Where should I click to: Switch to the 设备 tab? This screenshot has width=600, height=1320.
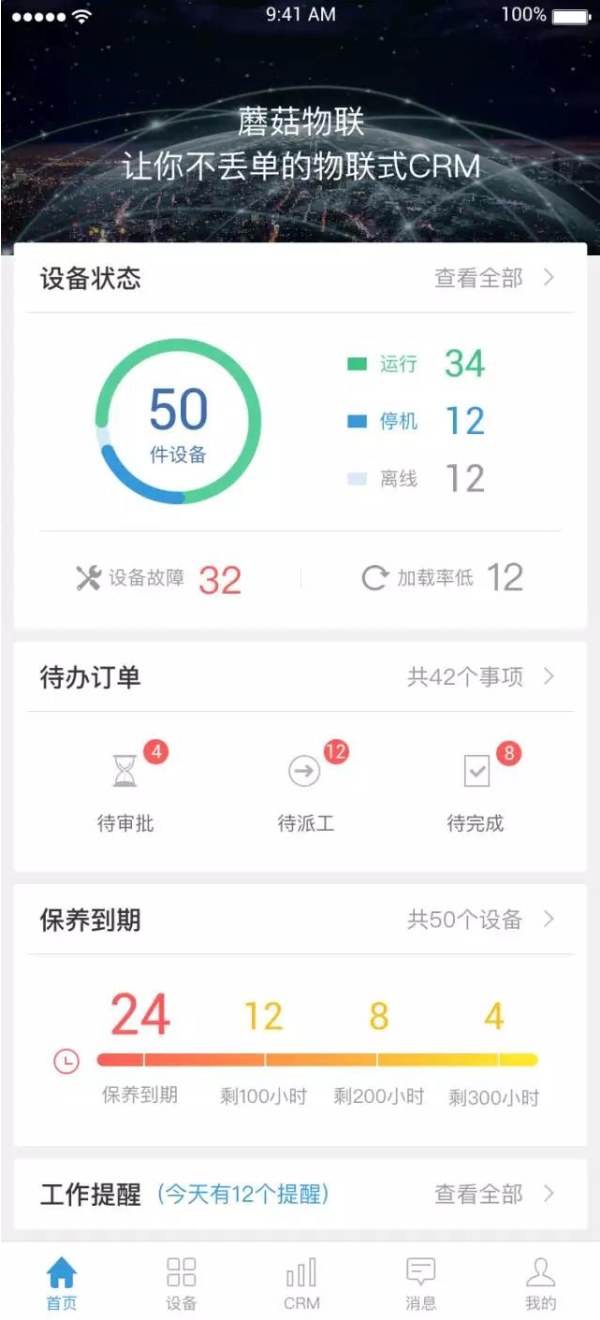click(x=181, y=1283)
